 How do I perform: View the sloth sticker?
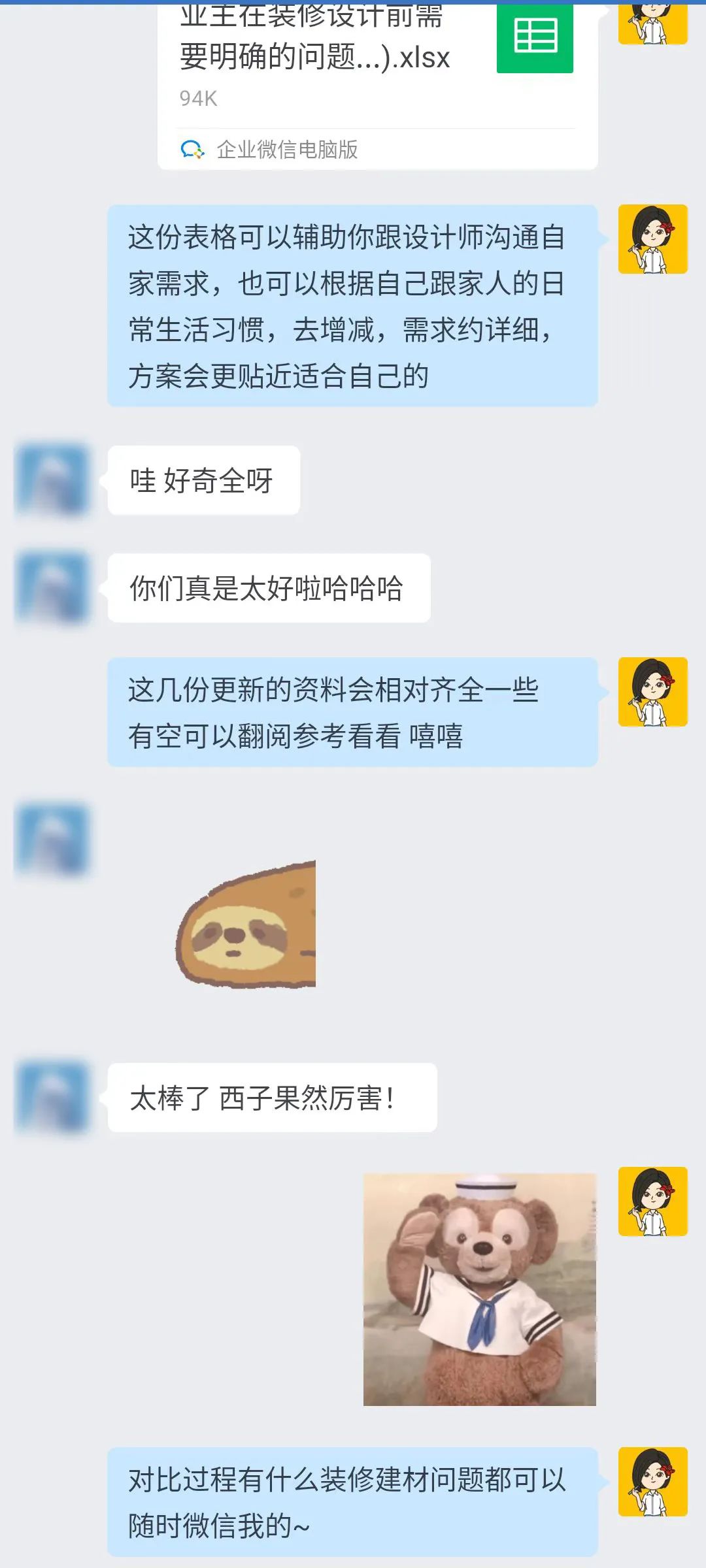click(x=246, y=923)
